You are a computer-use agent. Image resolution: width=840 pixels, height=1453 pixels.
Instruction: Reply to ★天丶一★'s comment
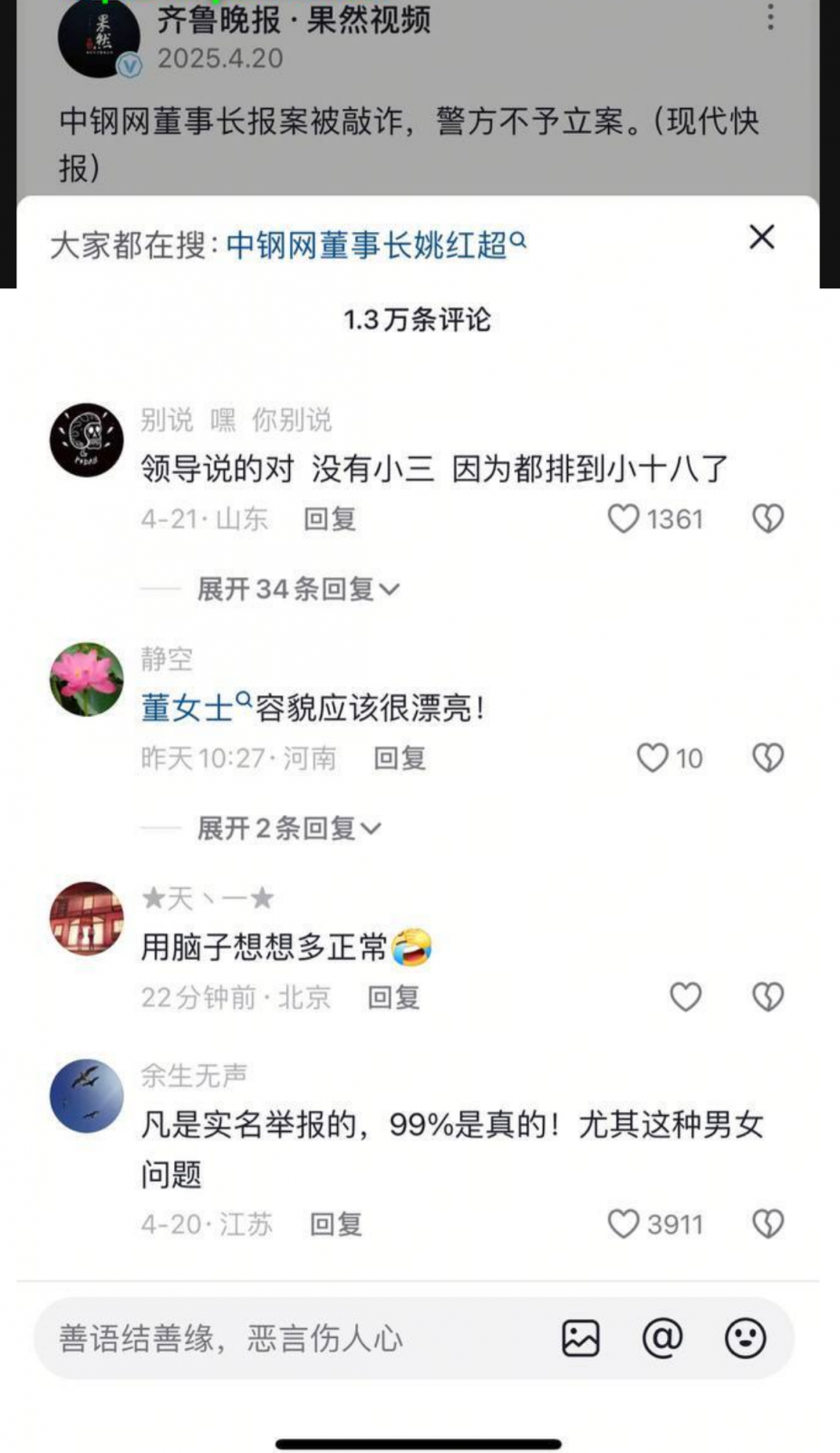click(393, 997)
